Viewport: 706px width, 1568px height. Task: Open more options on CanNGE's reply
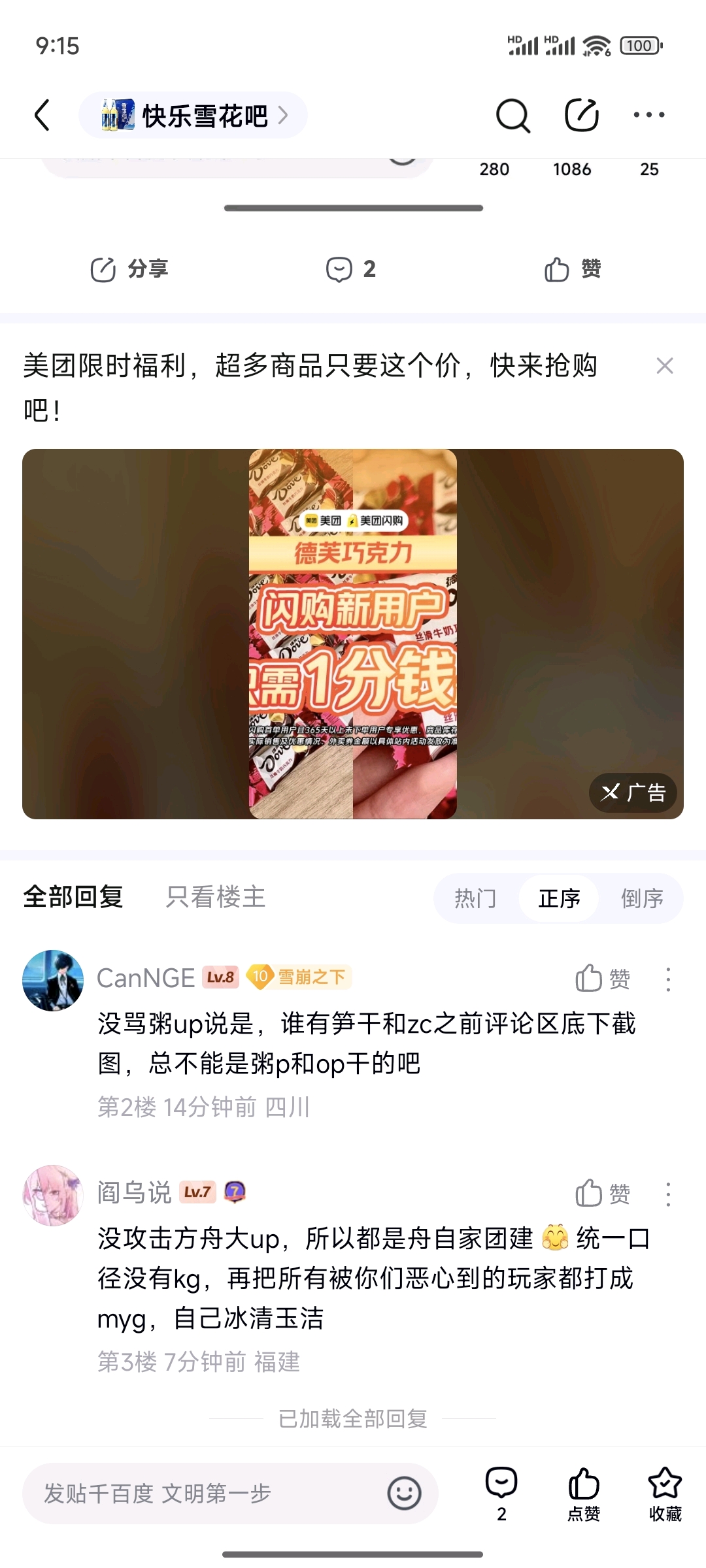pos(668,979)
